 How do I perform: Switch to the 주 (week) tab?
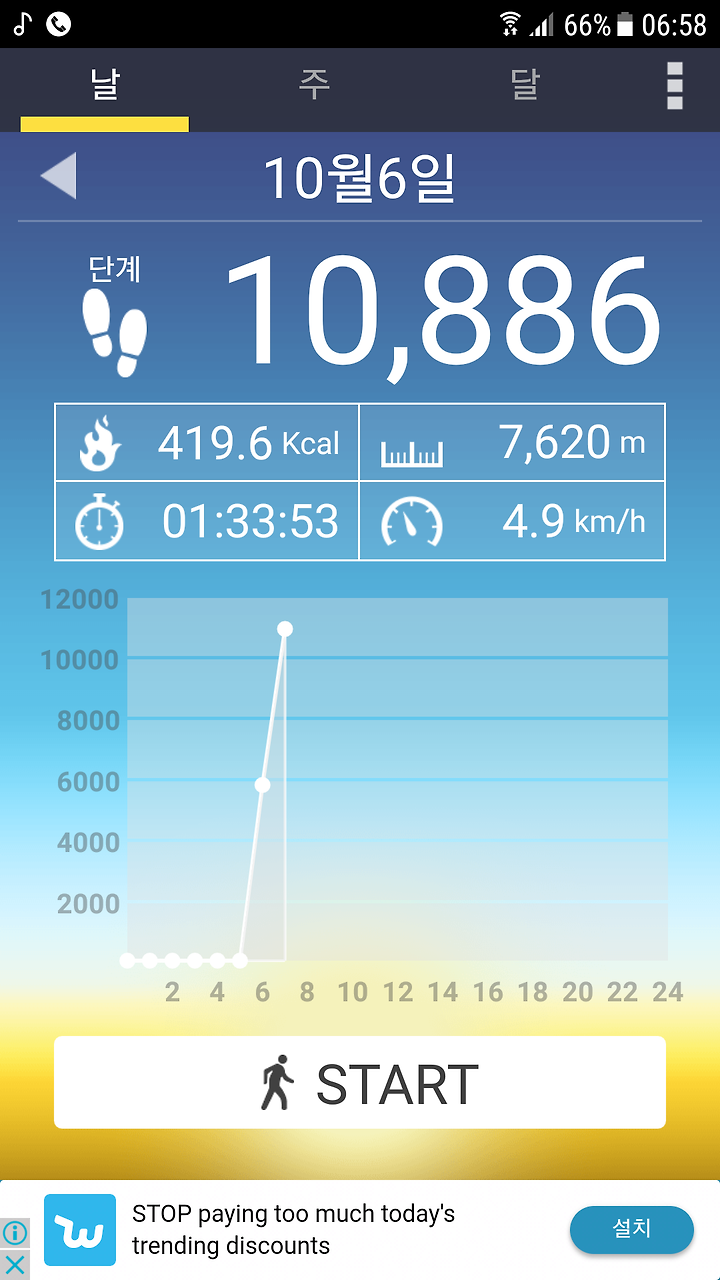[314, 85]
